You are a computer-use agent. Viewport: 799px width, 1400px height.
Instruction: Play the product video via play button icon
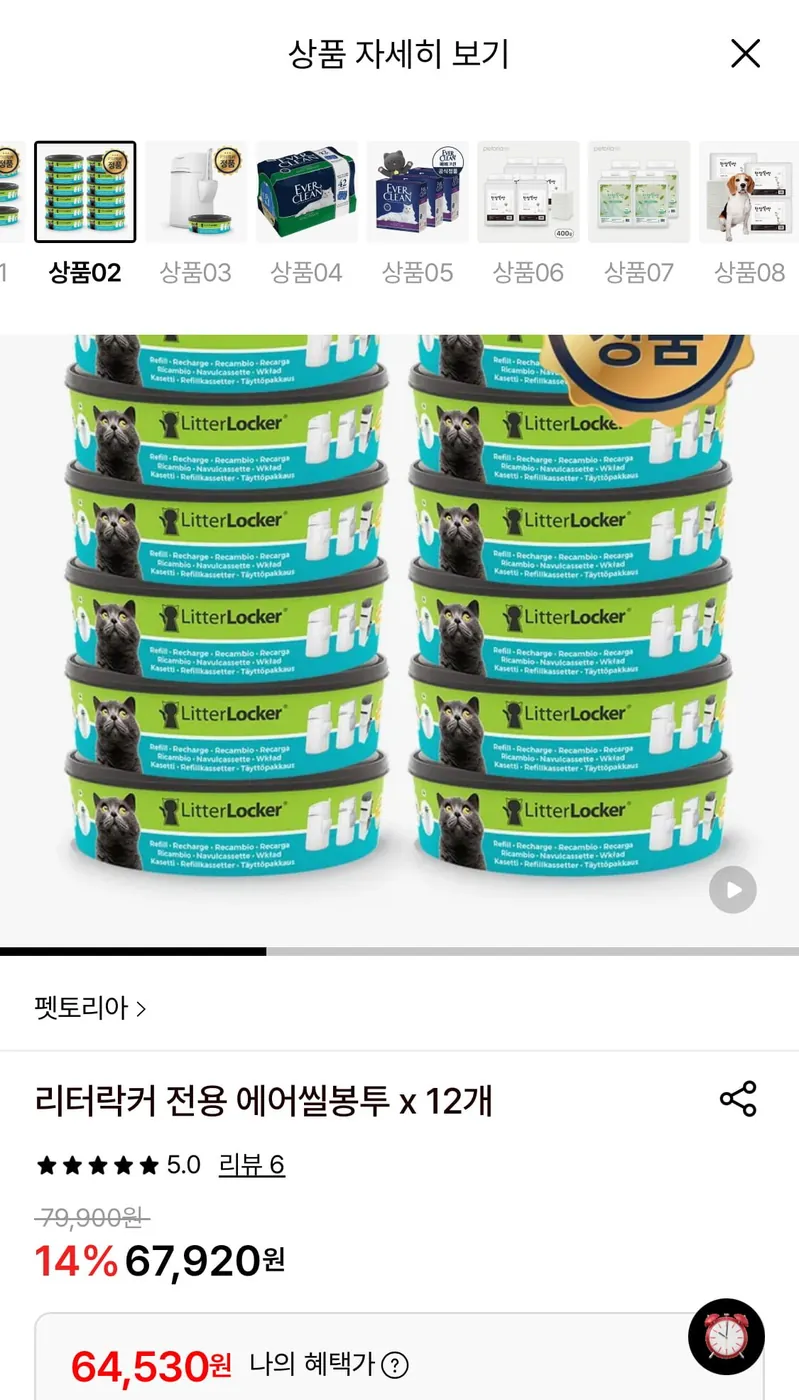point(732,889)
